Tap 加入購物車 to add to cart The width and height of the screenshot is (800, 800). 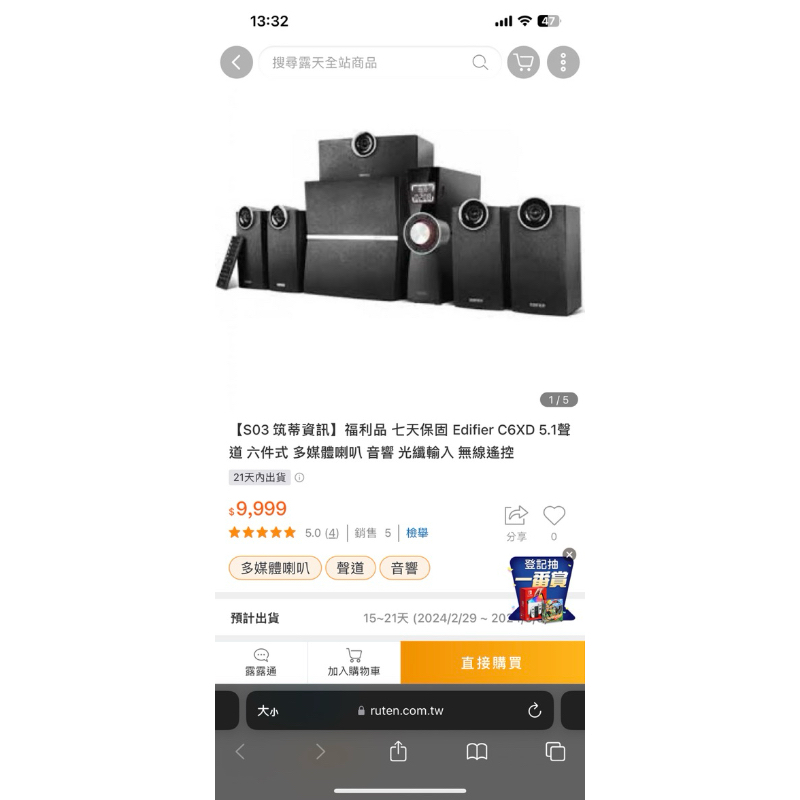[354, 662]
